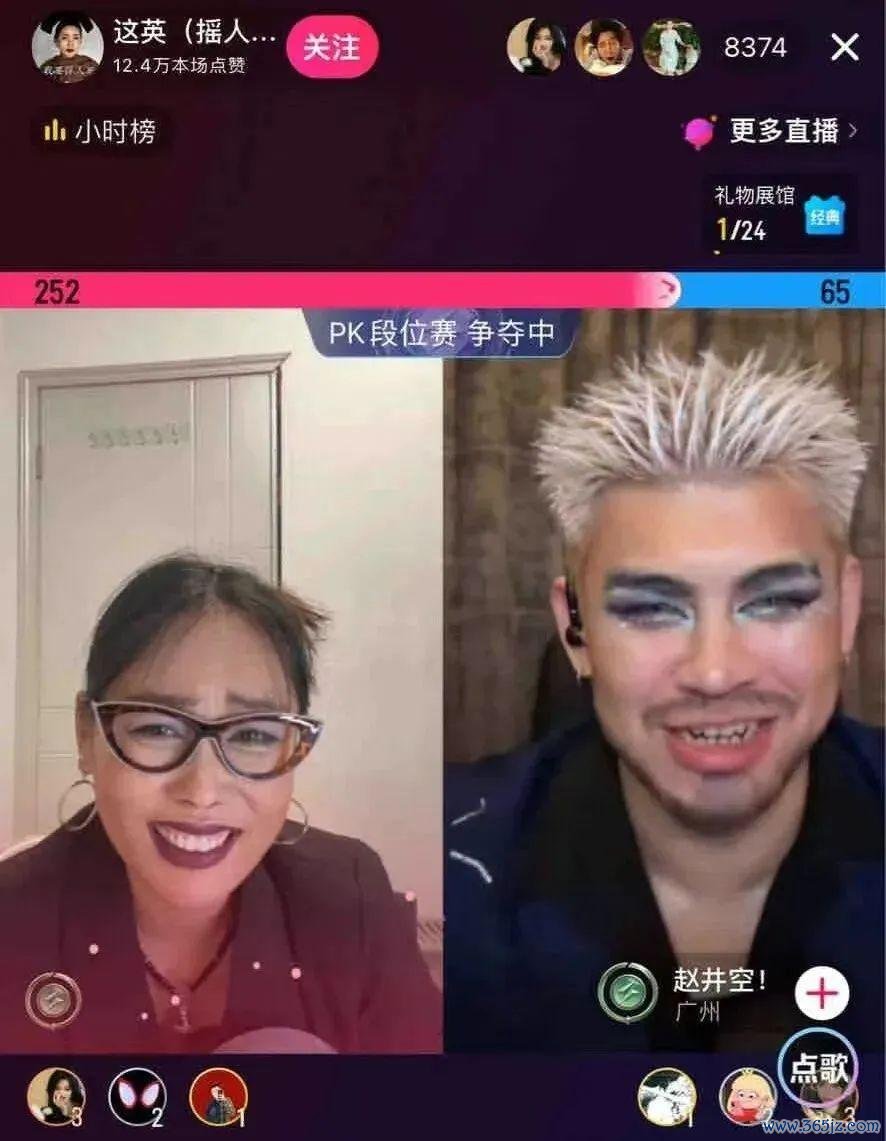Open the 礼物展馆 gift gallery
Screen dimensions: 886x1141
click(x=778, y=213)
